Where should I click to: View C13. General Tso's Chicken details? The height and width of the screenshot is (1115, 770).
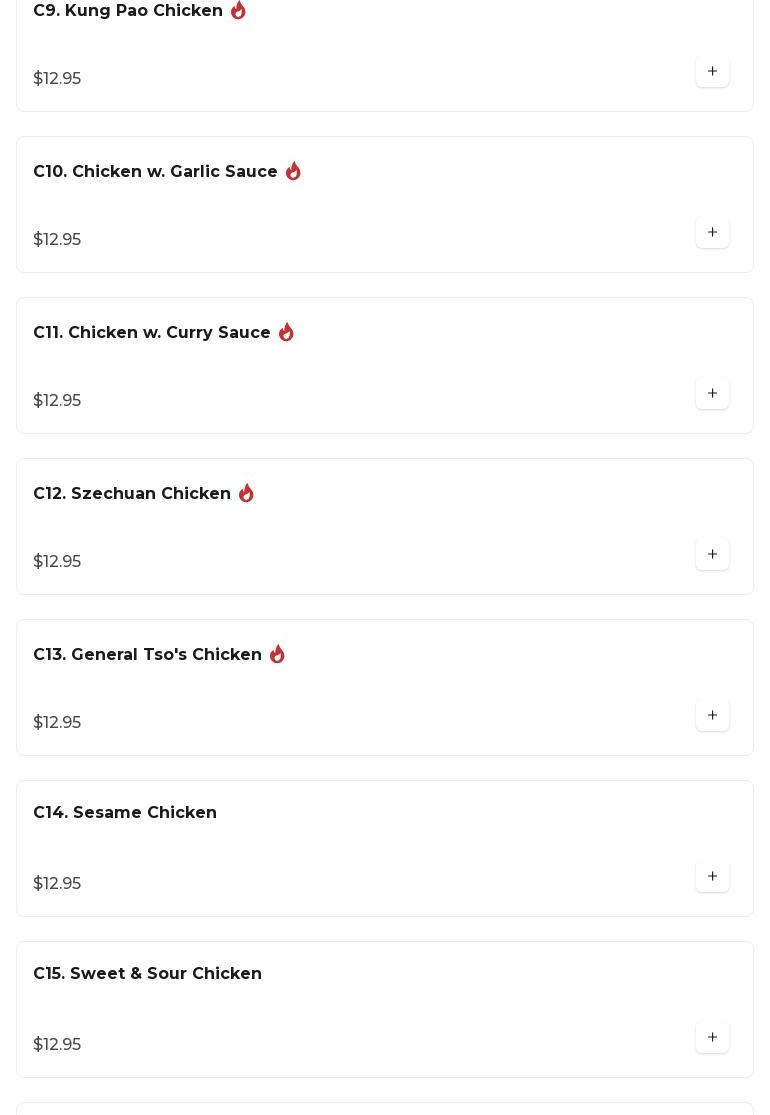click(x=147, y=655)
